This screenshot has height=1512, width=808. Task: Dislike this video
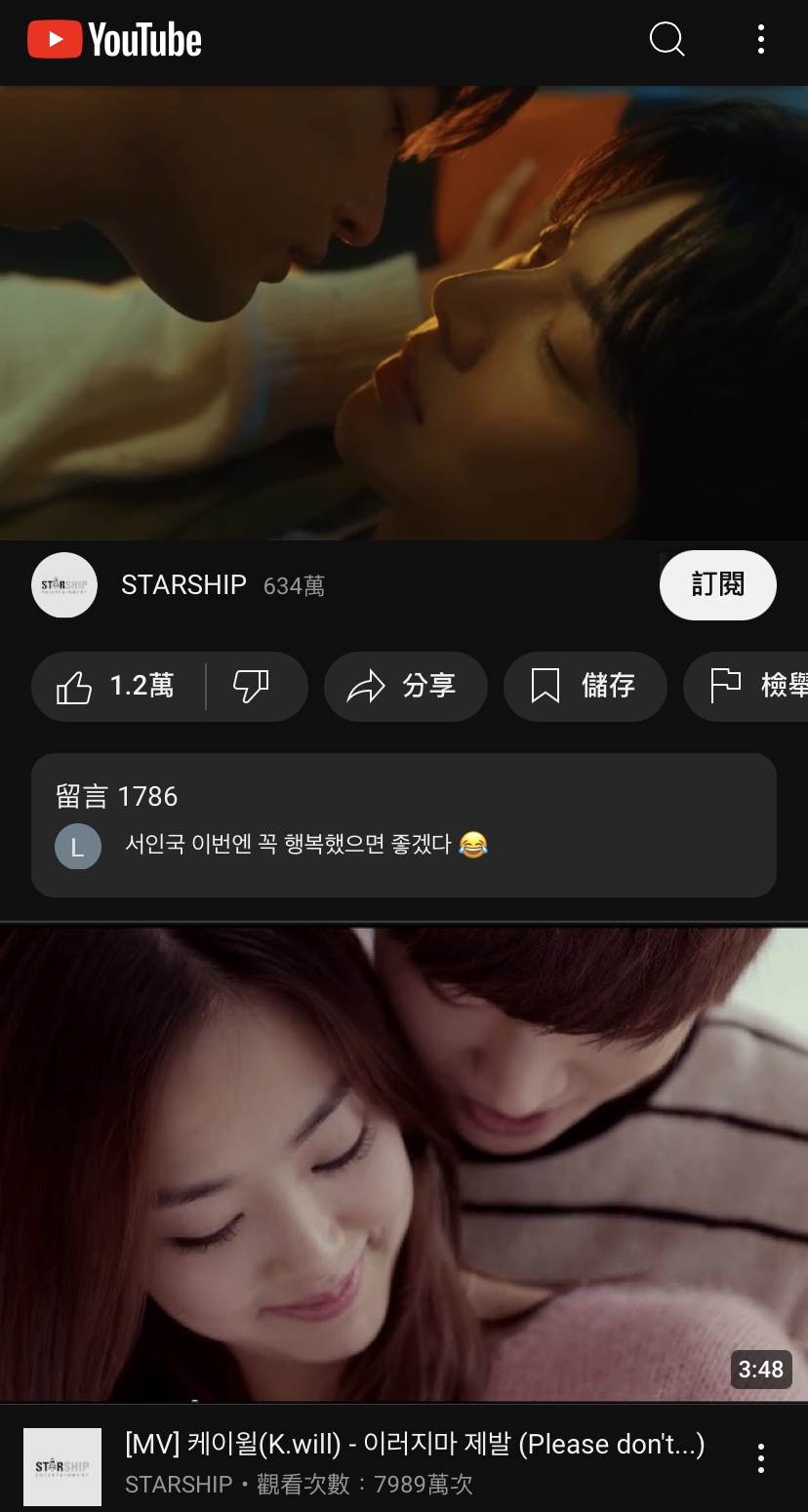click(x=252, y=687)
